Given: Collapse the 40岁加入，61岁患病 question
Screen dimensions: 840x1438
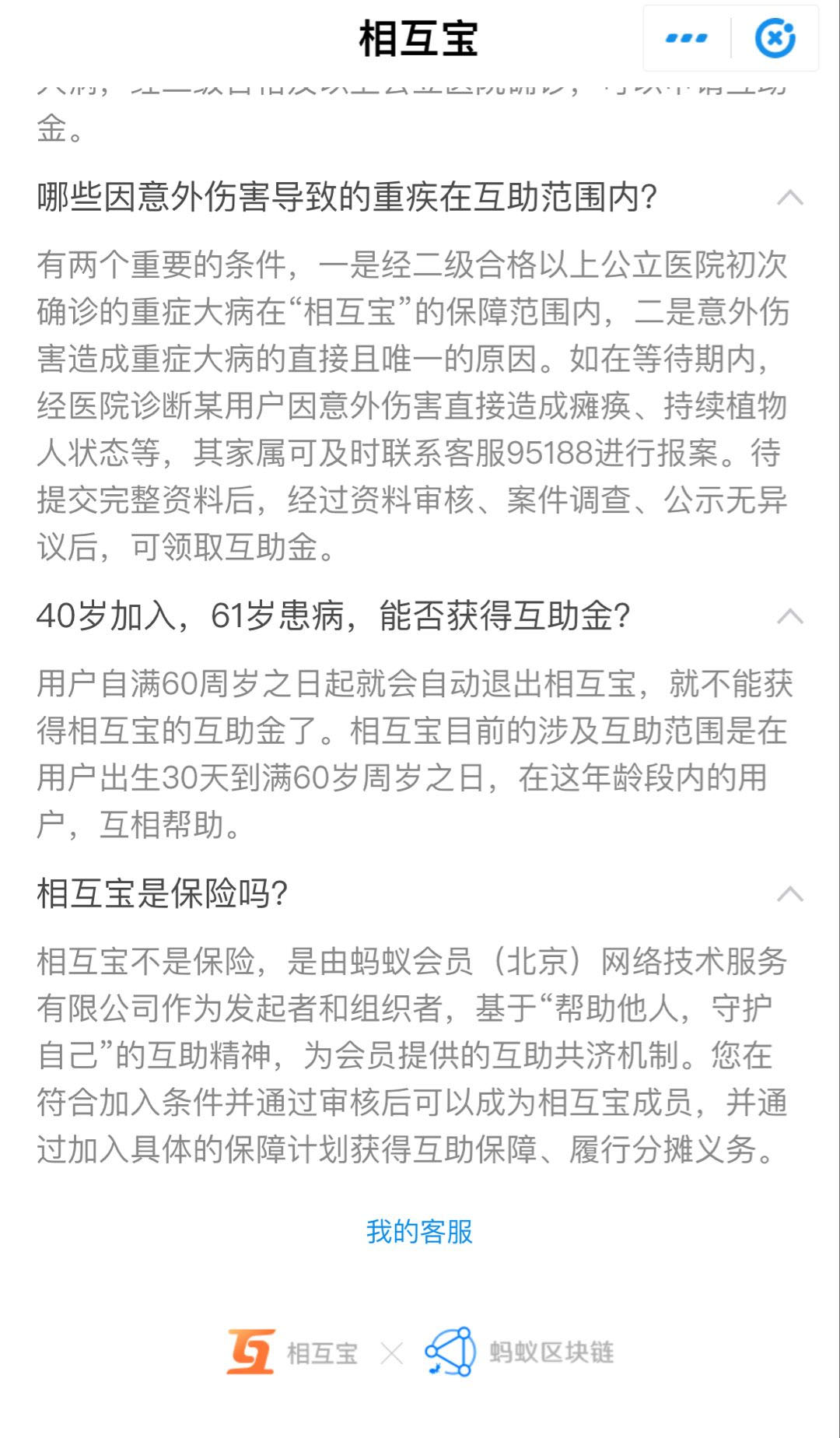Looking at the screenshot, I should [790, 616].
